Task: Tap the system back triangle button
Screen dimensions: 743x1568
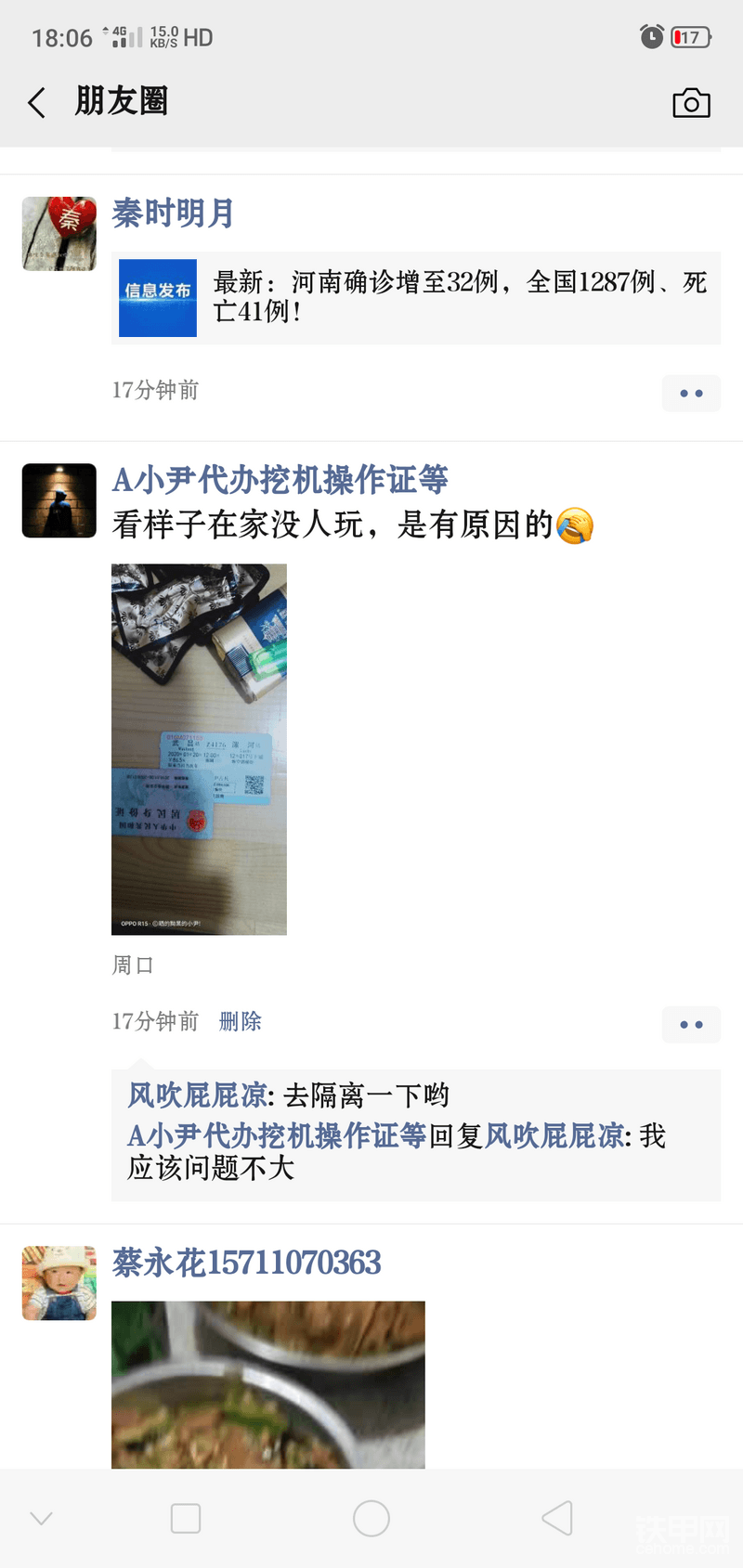Action: coord(557,1519)
